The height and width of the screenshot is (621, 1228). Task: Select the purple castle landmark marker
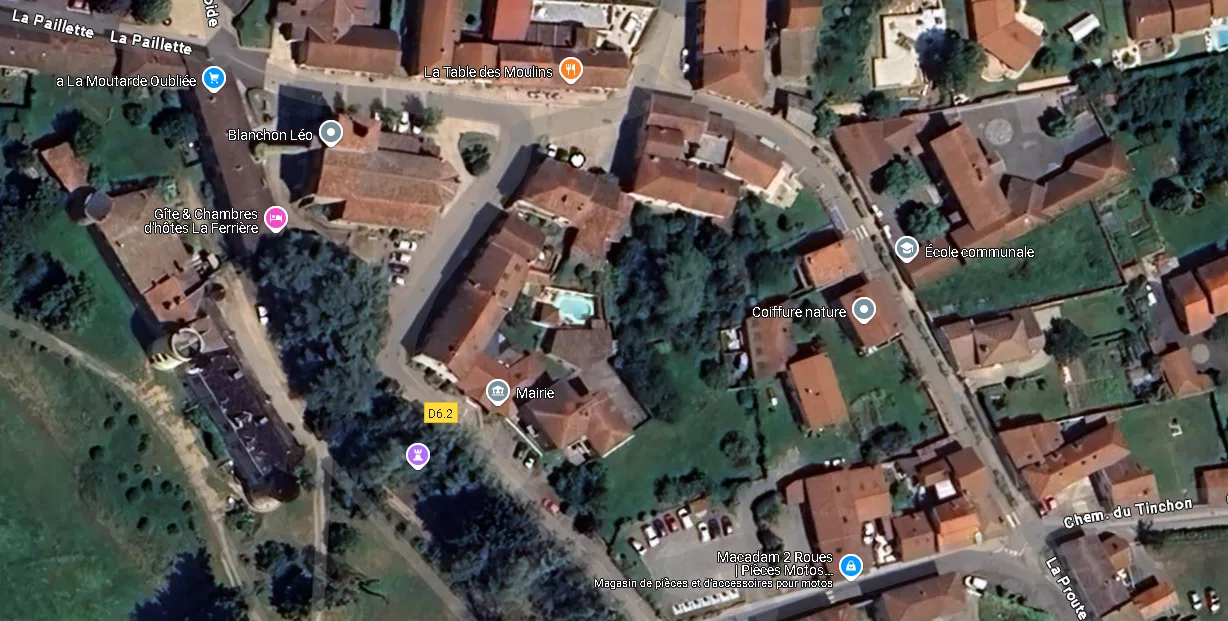click(417, 455)
